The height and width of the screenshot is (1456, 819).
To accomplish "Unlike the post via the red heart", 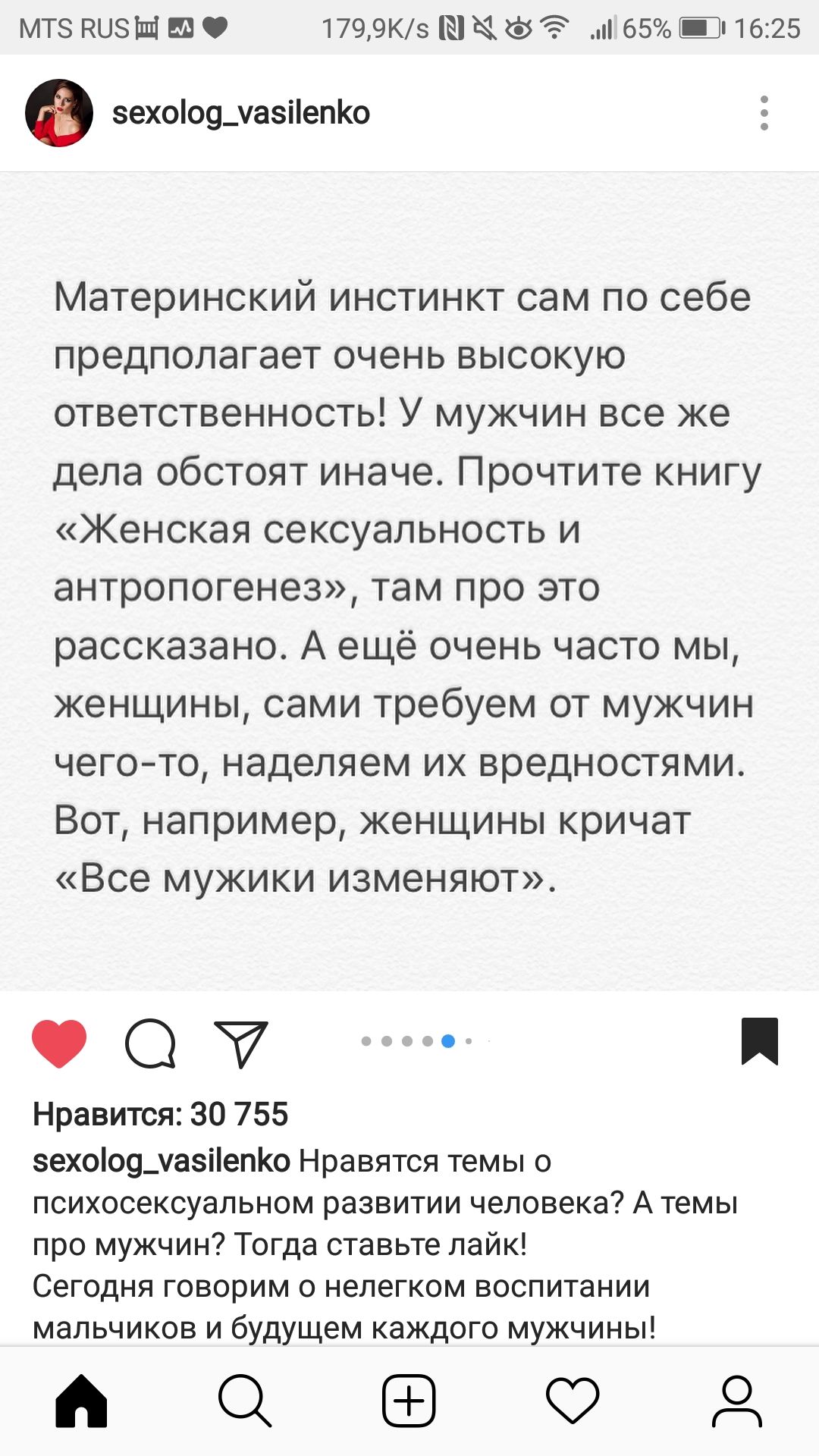I will point(59,1043).
